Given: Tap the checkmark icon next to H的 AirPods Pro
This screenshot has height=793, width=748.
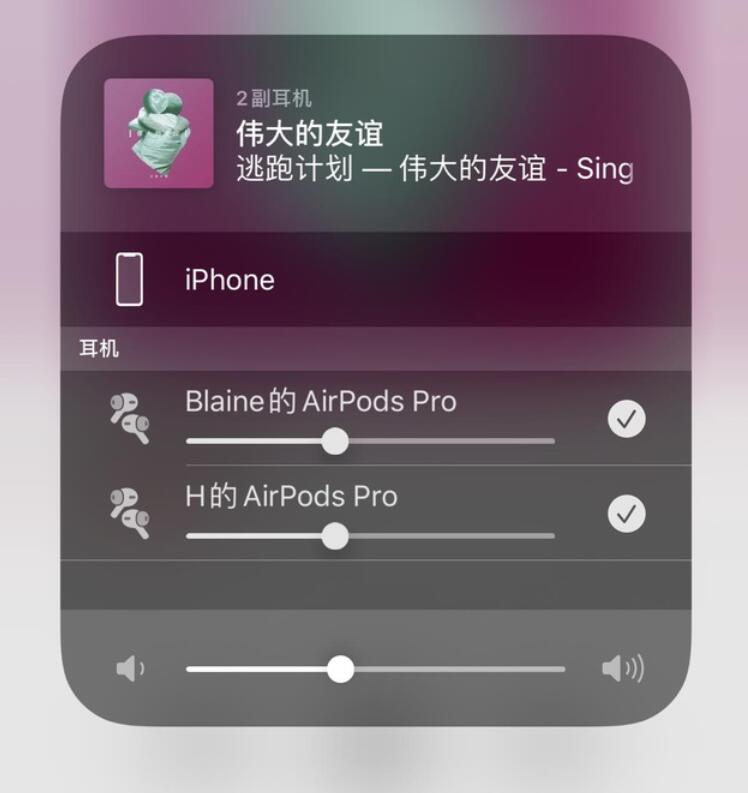Looking at the screenshot, I should click(626, 513).
